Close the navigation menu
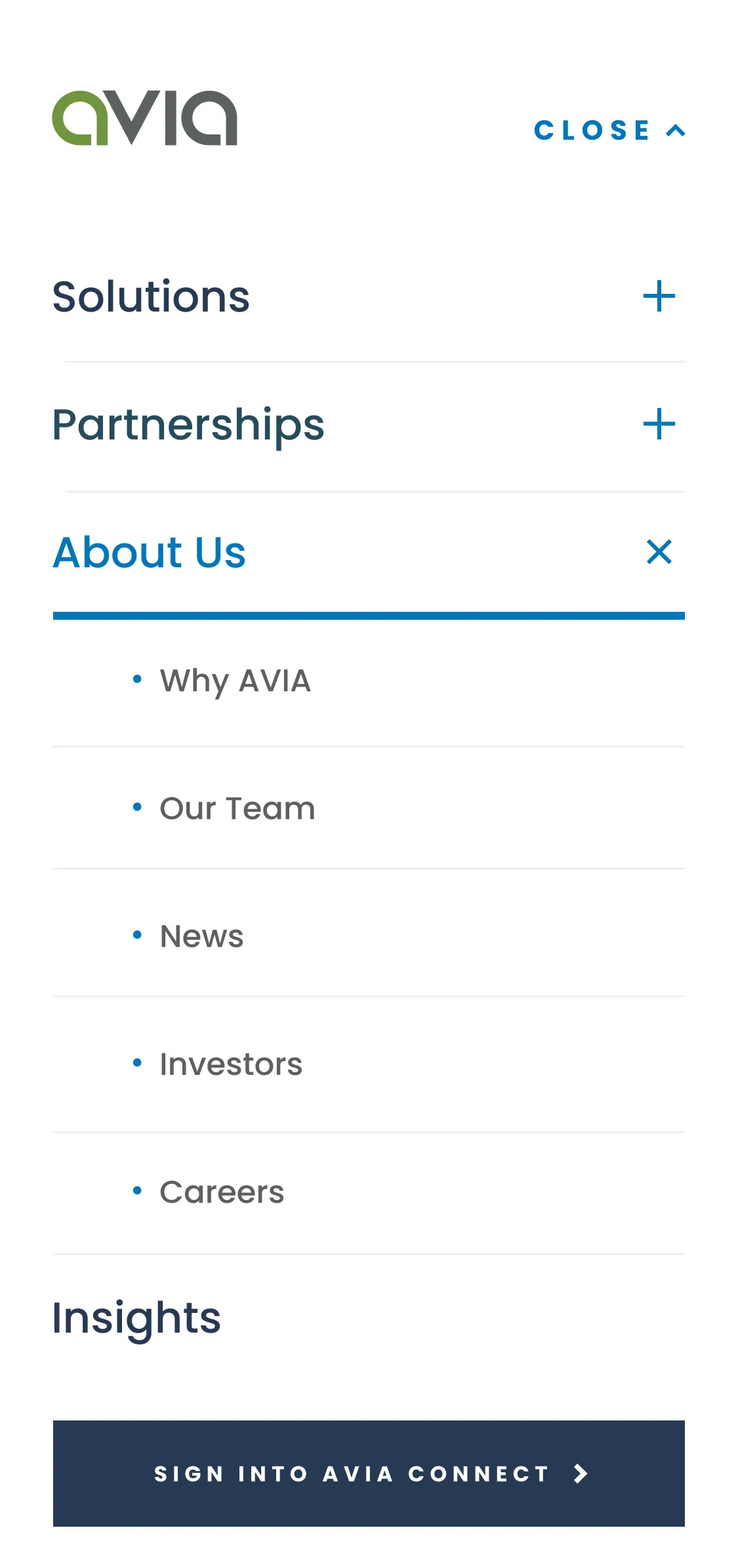Image resolution: width=738 pixels, height=1568 pixels. pyautogui.click(x=609, y=130)
